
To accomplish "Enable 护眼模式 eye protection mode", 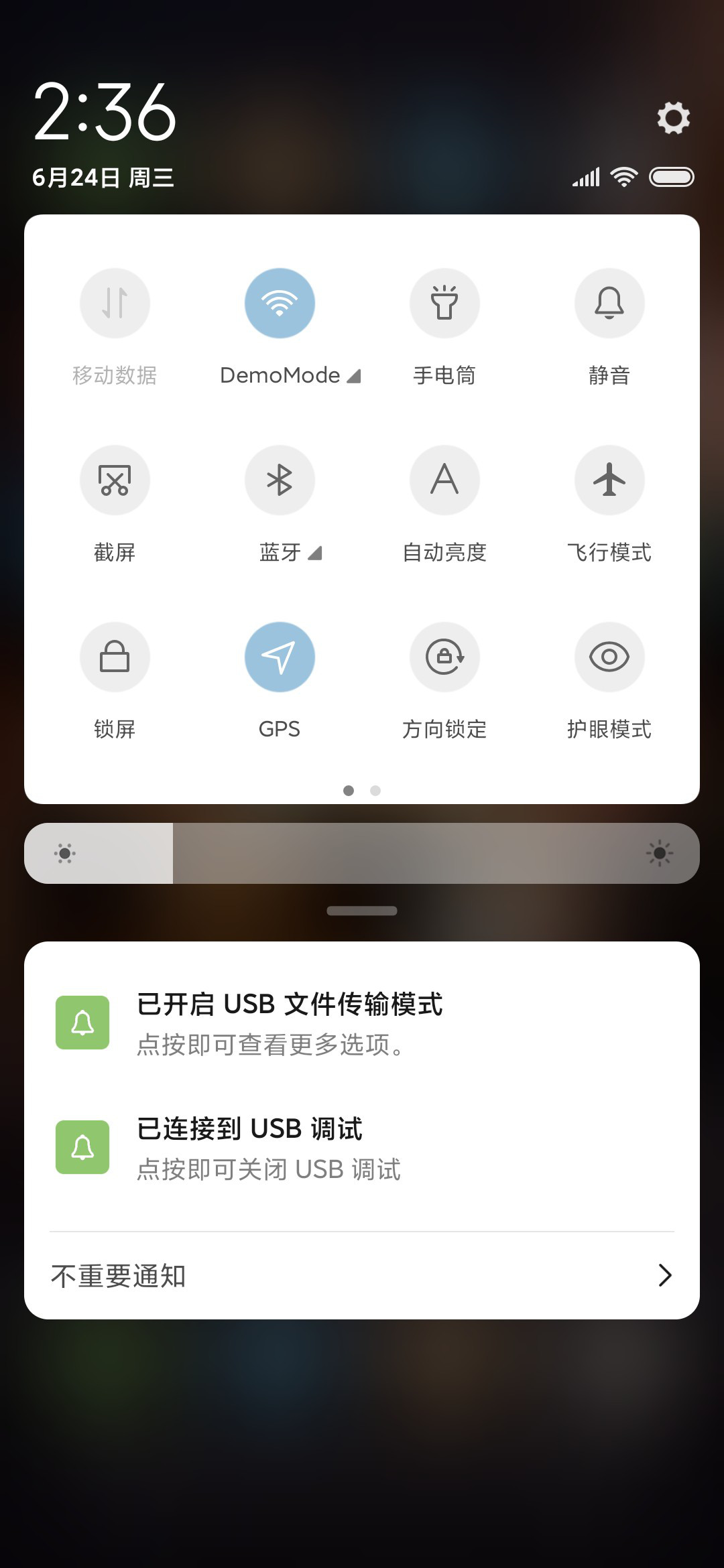I will click(609, 657).
